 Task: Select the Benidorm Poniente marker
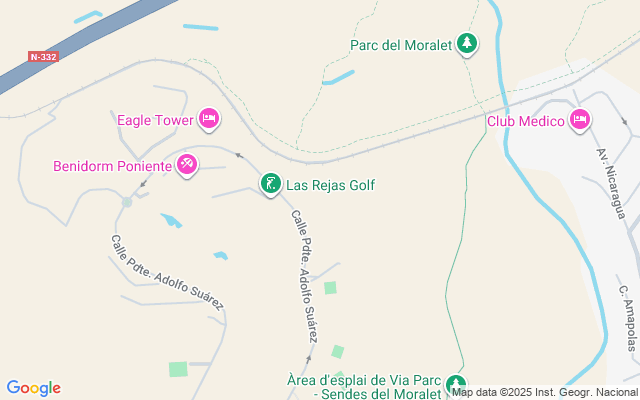point(187,164)
